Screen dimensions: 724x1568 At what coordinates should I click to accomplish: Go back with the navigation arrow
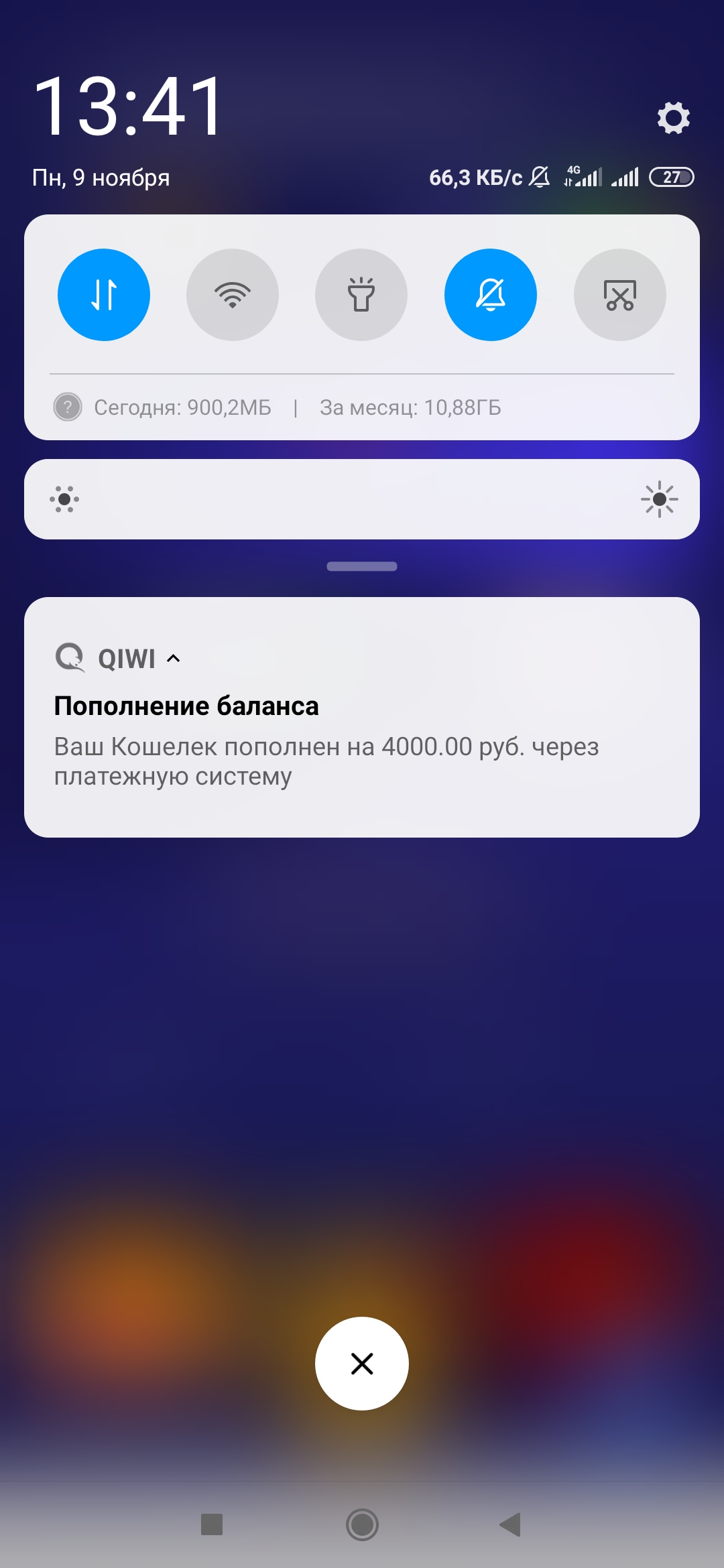(x=511, y=1525)
